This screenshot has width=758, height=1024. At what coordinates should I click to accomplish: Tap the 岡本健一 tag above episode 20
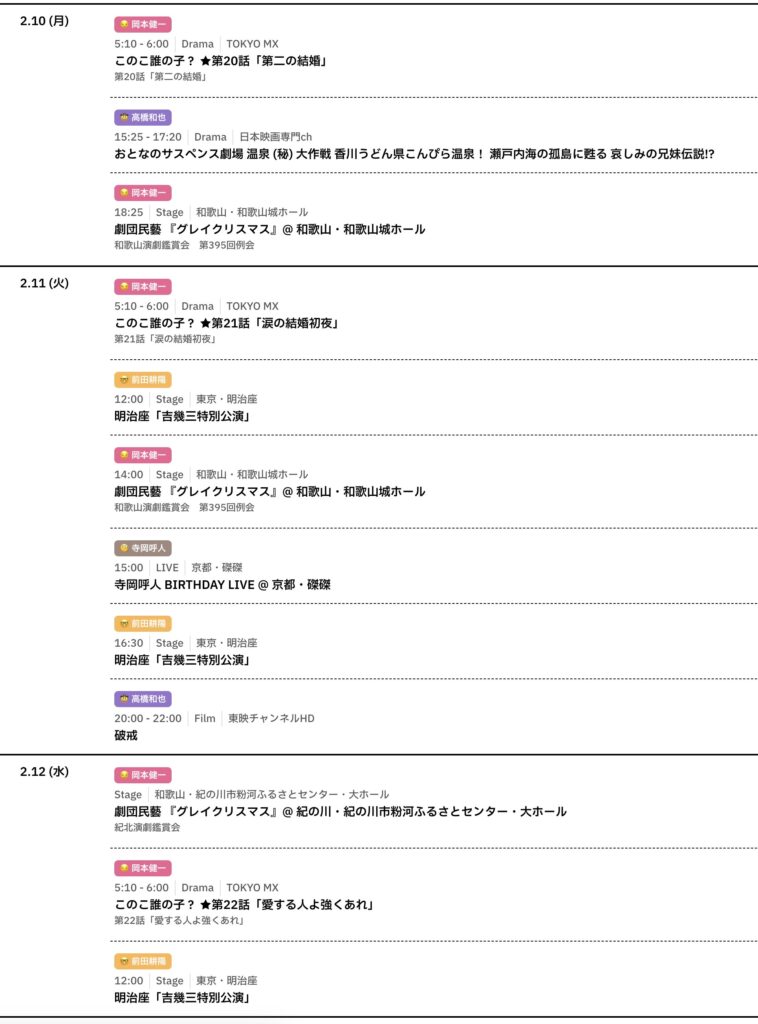[x=143, y=23]
